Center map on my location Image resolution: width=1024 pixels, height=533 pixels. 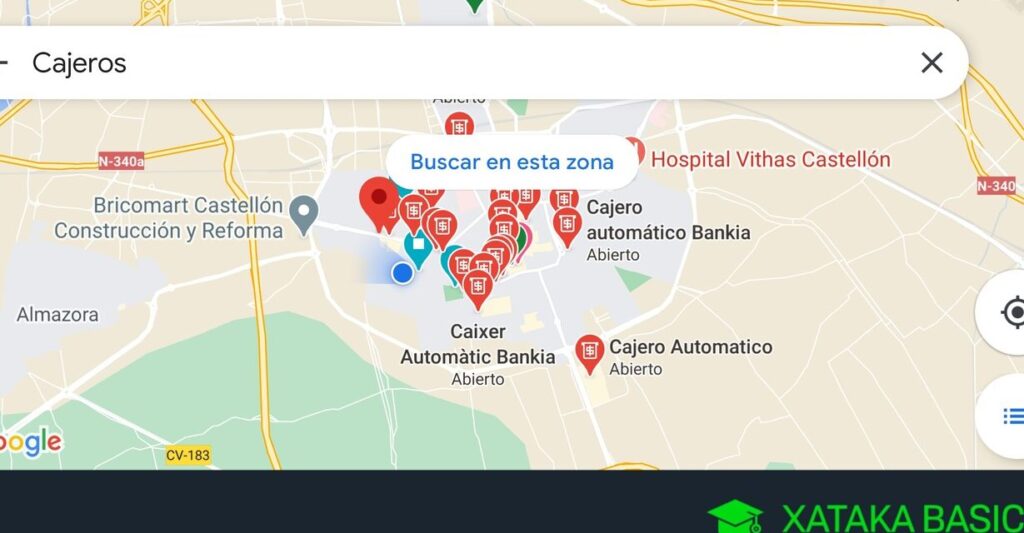click(x=1010, y=313)
